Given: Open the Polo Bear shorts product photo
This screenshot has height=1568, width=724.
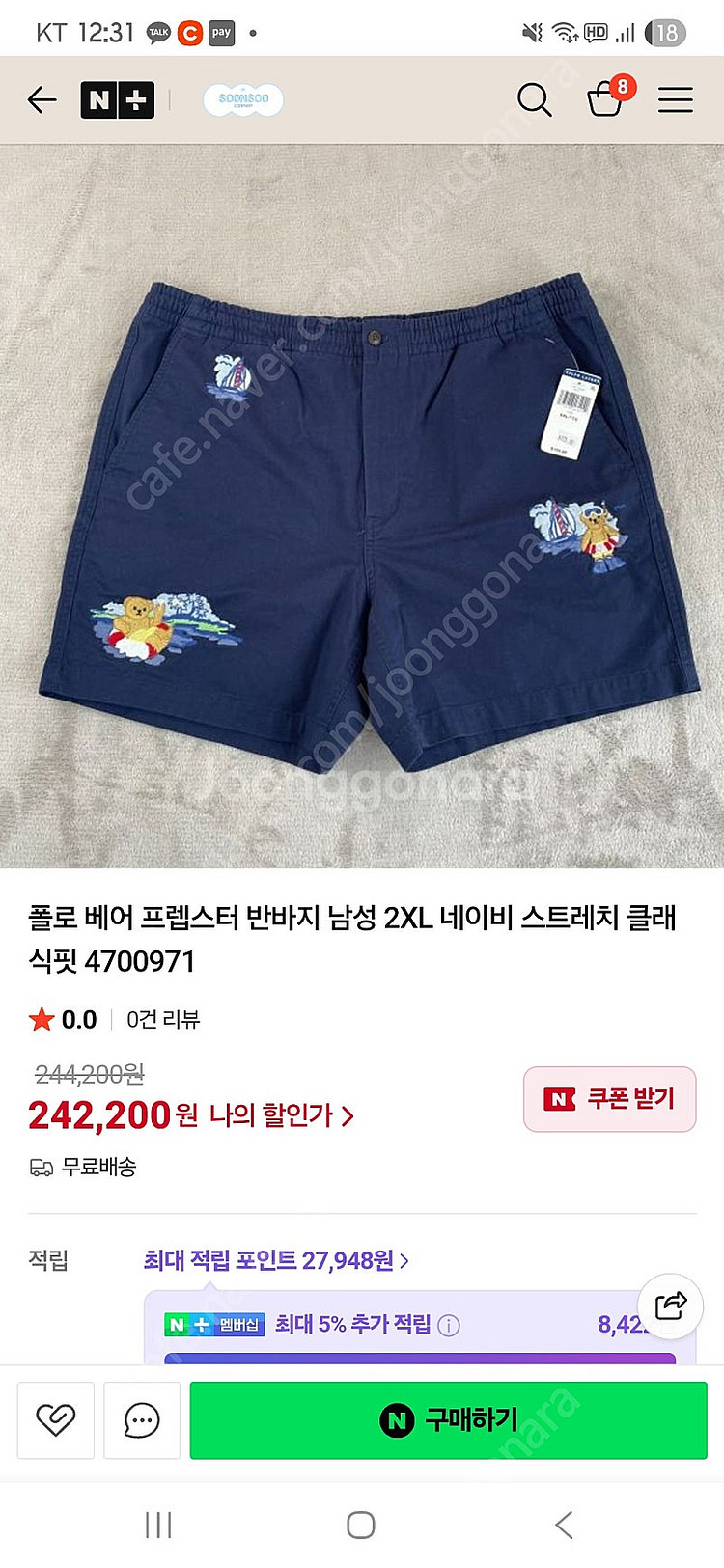Looking at the screenshot, I should click(x=362, y=507).
